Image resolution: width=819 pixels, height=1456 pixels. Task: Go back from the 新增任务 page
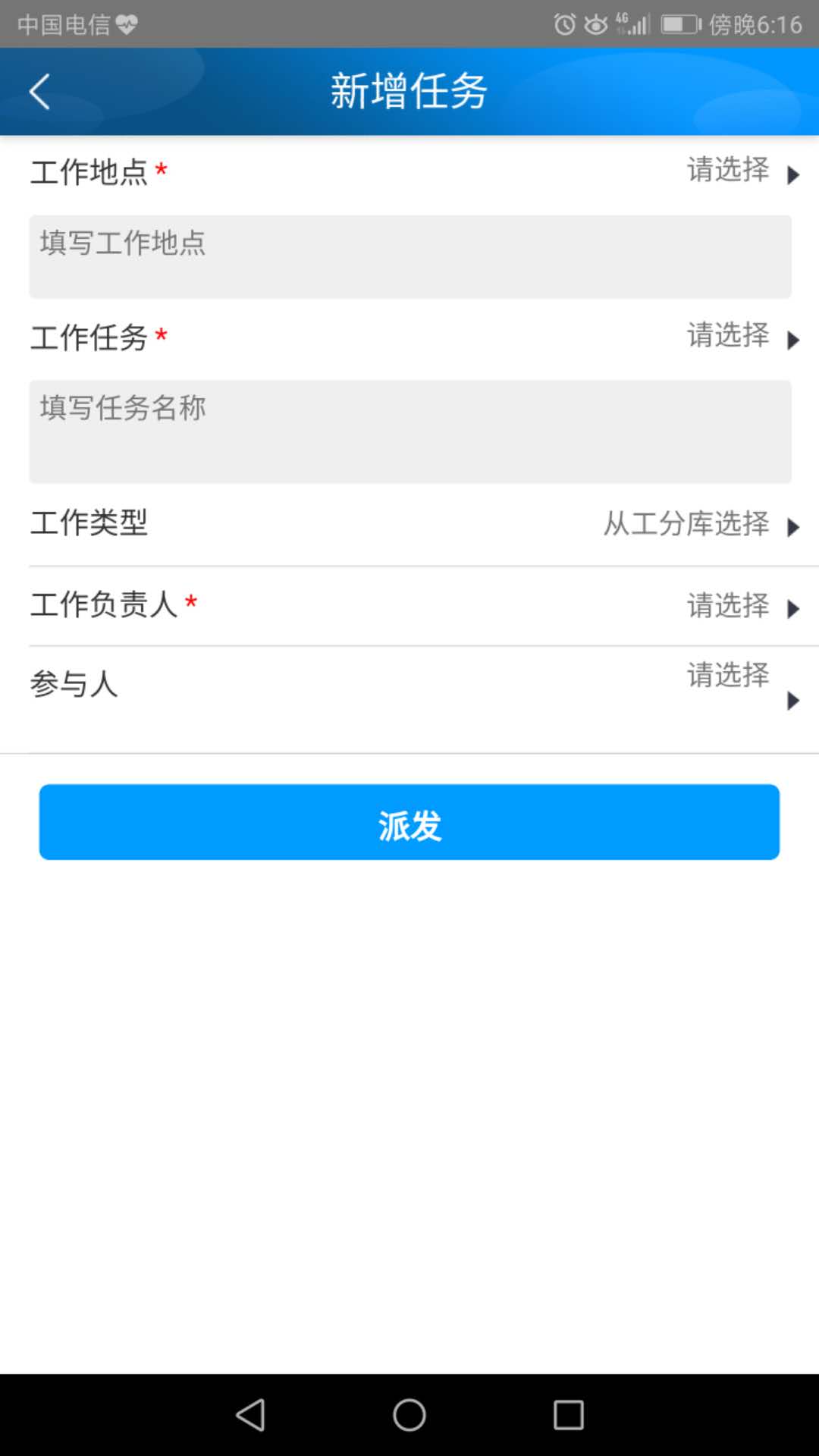(x=39, y=92)
